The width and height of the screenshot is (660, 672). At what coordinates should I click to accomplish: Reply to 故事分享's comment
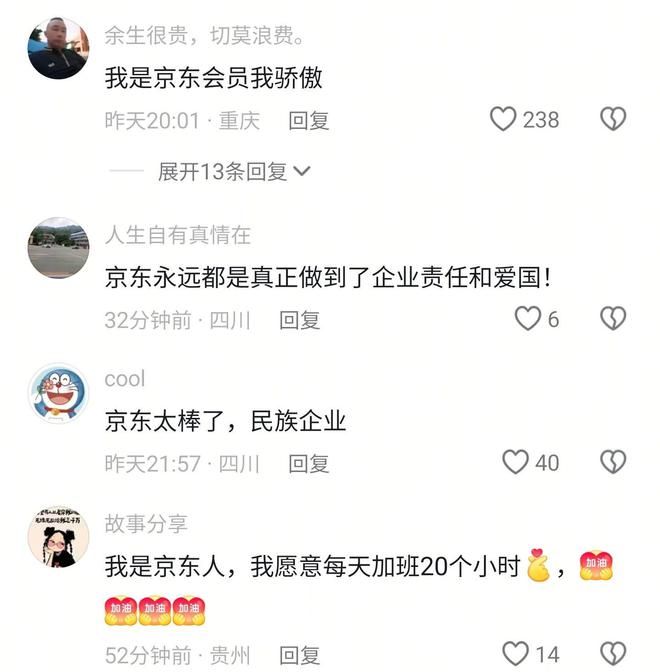pos(299,656)
